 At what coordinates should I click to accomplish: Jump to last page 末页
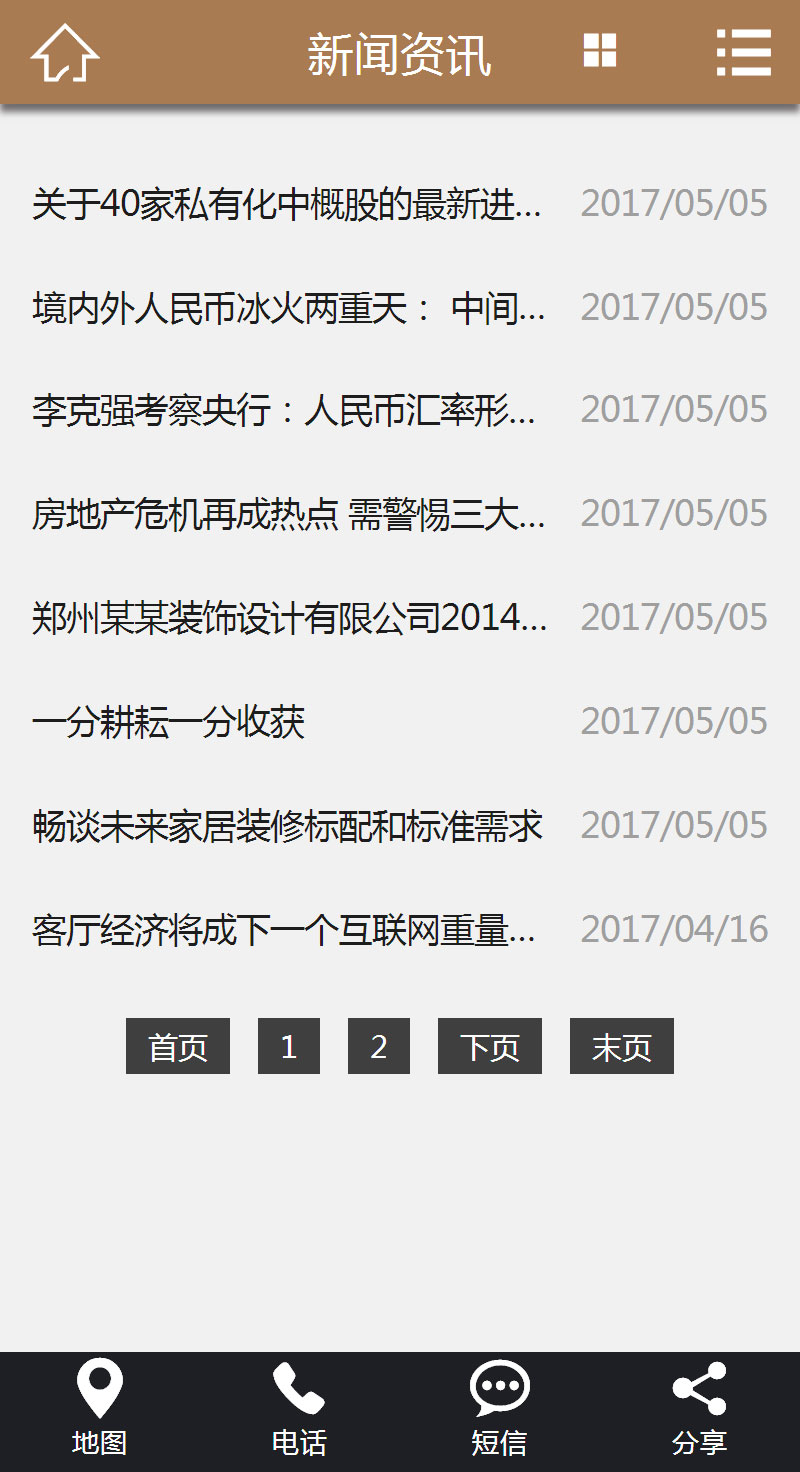click(622, 1046)
